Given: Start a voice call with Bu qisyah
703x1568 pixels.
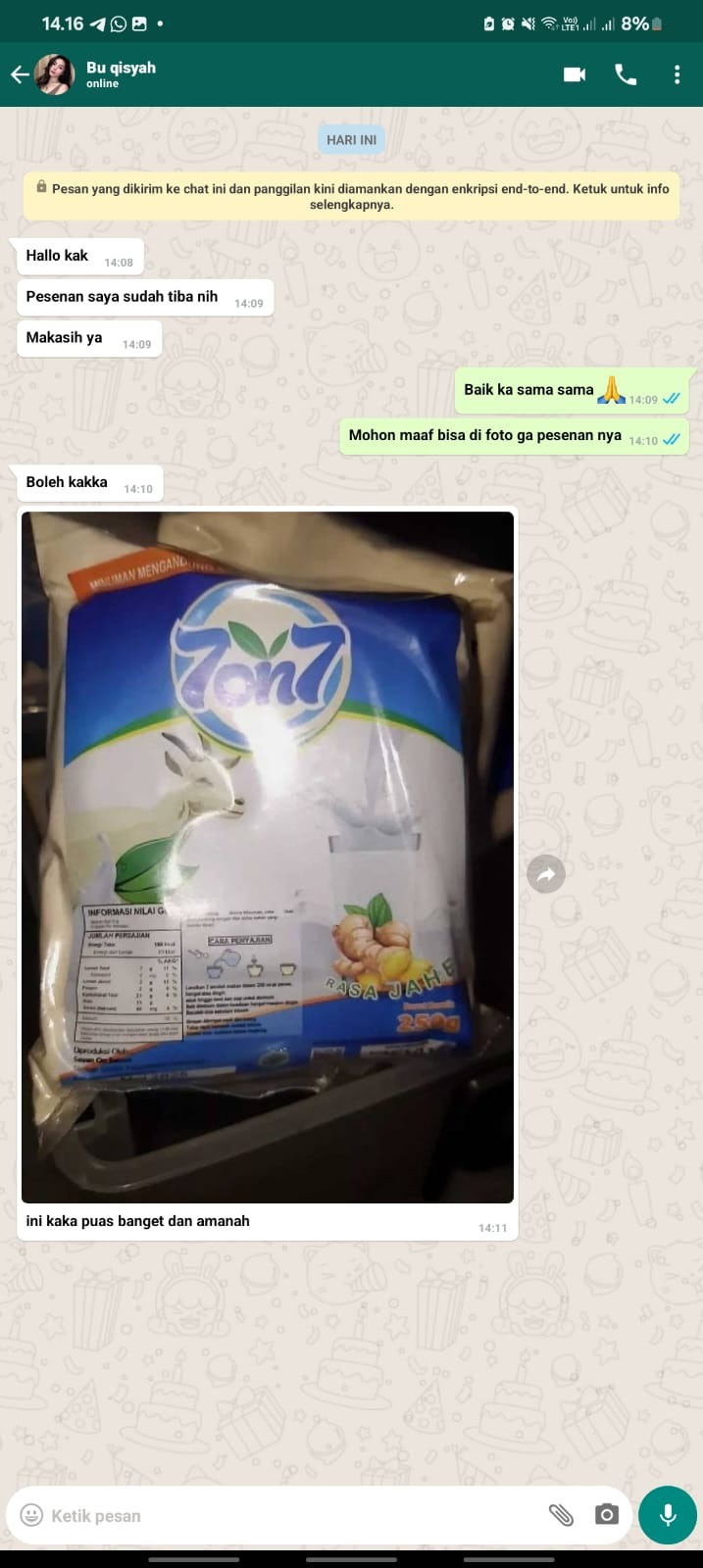Looking at the screenshot, I should [626, 74].
